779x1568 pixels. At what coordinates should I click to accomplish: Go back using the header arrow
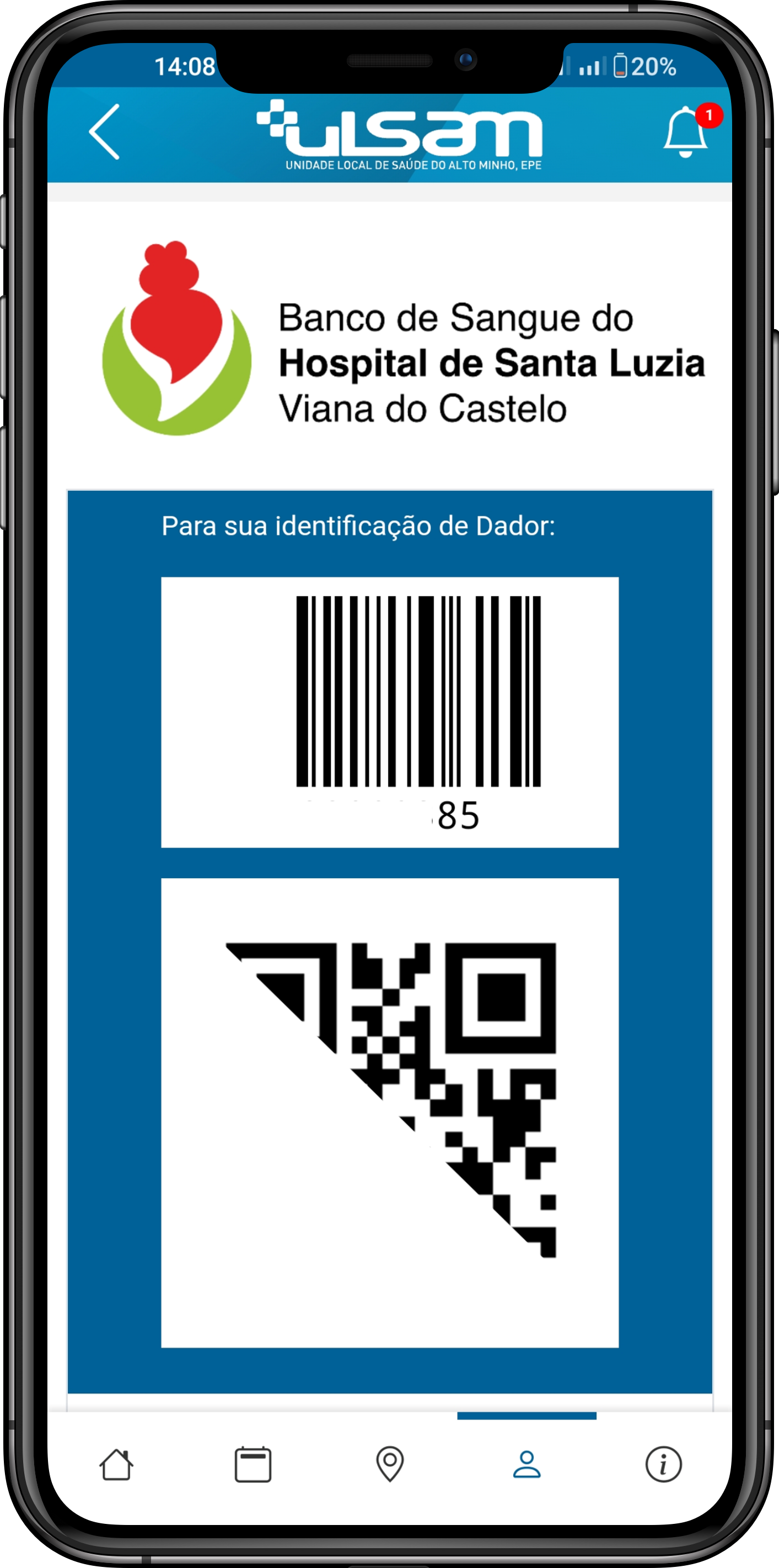[x=104, y=131]
